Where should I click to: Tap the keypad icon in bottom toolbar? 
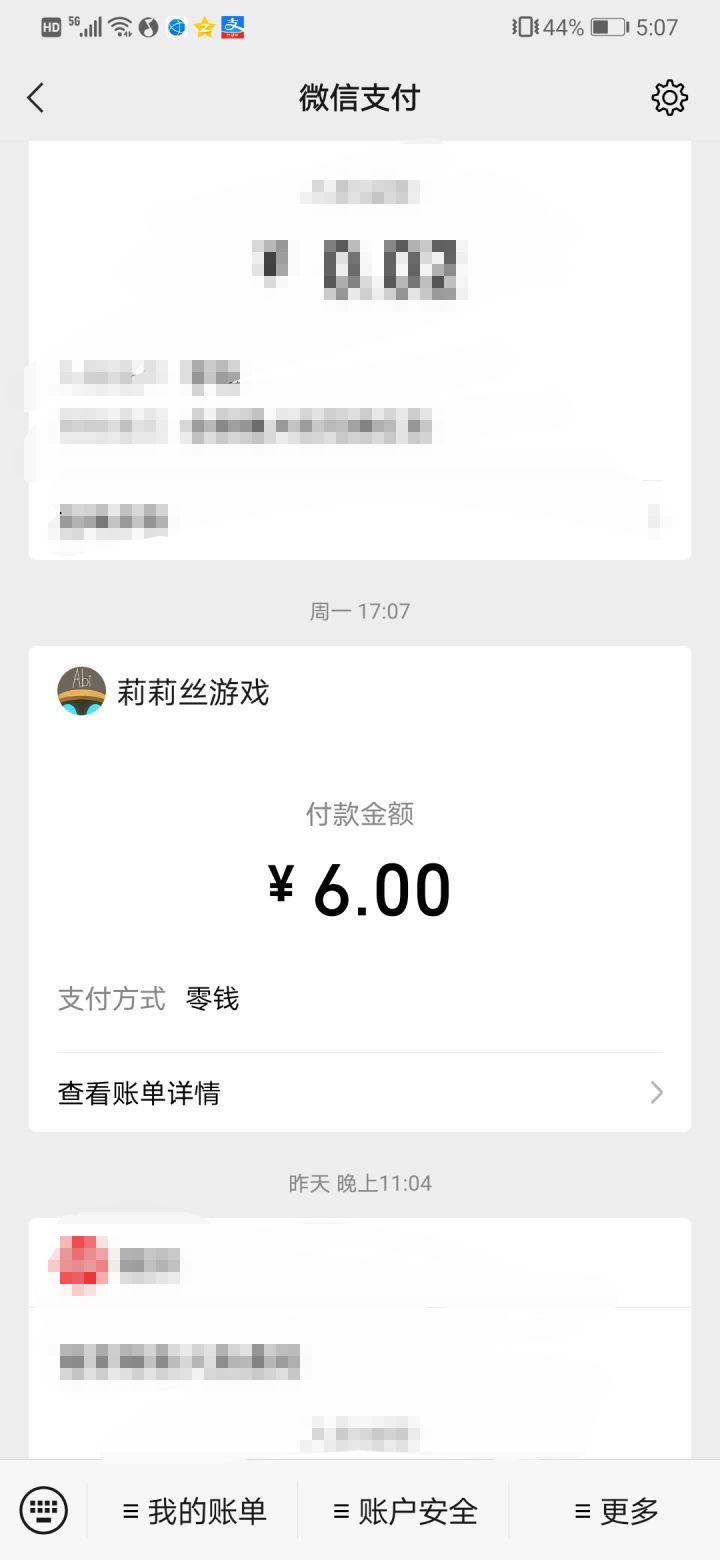[x=44, y=1510]
